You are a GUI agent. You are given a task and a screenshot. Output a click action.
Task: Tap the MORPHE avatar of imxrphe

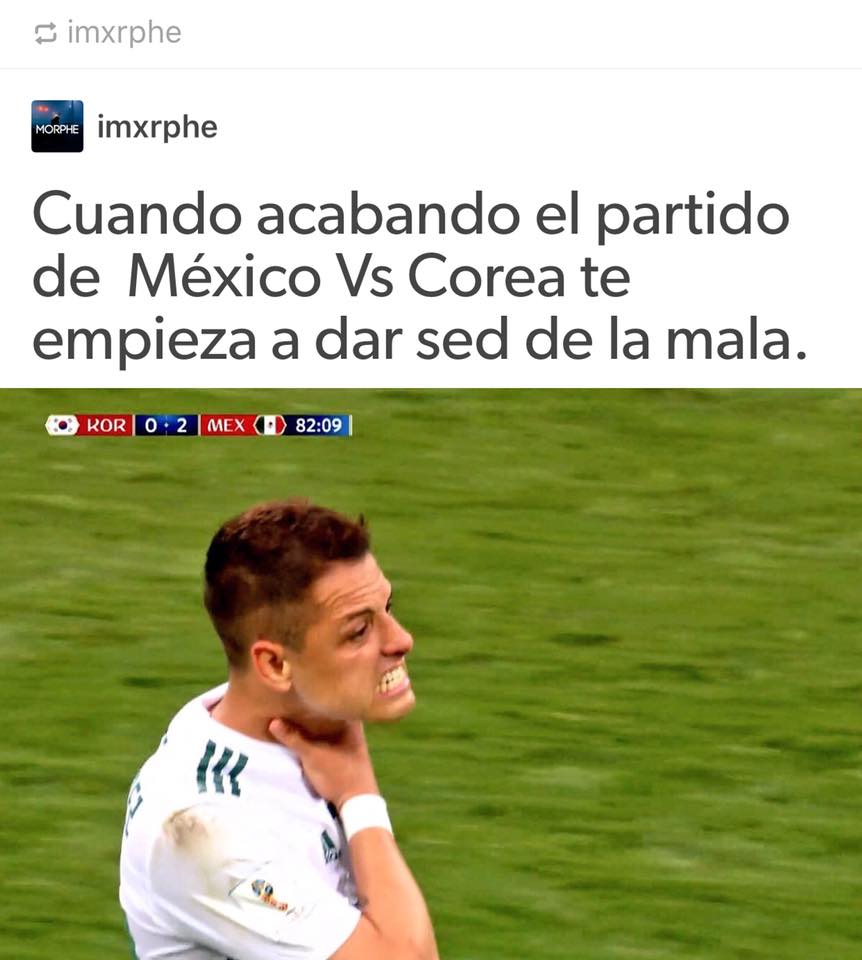tap(57, 126)
